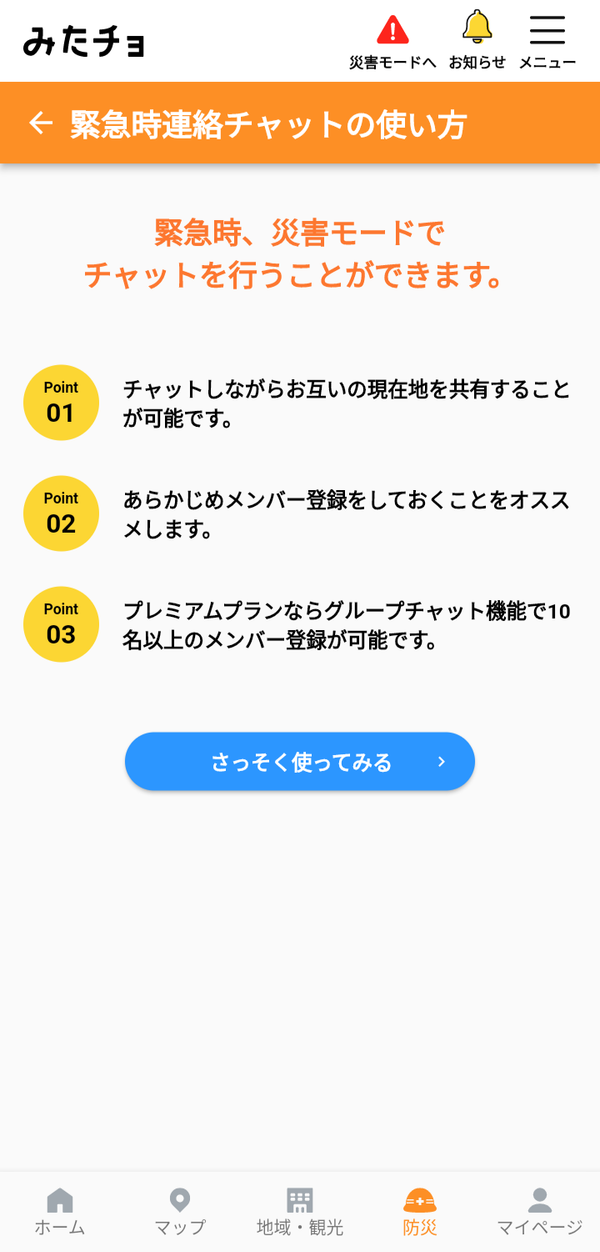Go to the マイページ tab

(540, 1212)
